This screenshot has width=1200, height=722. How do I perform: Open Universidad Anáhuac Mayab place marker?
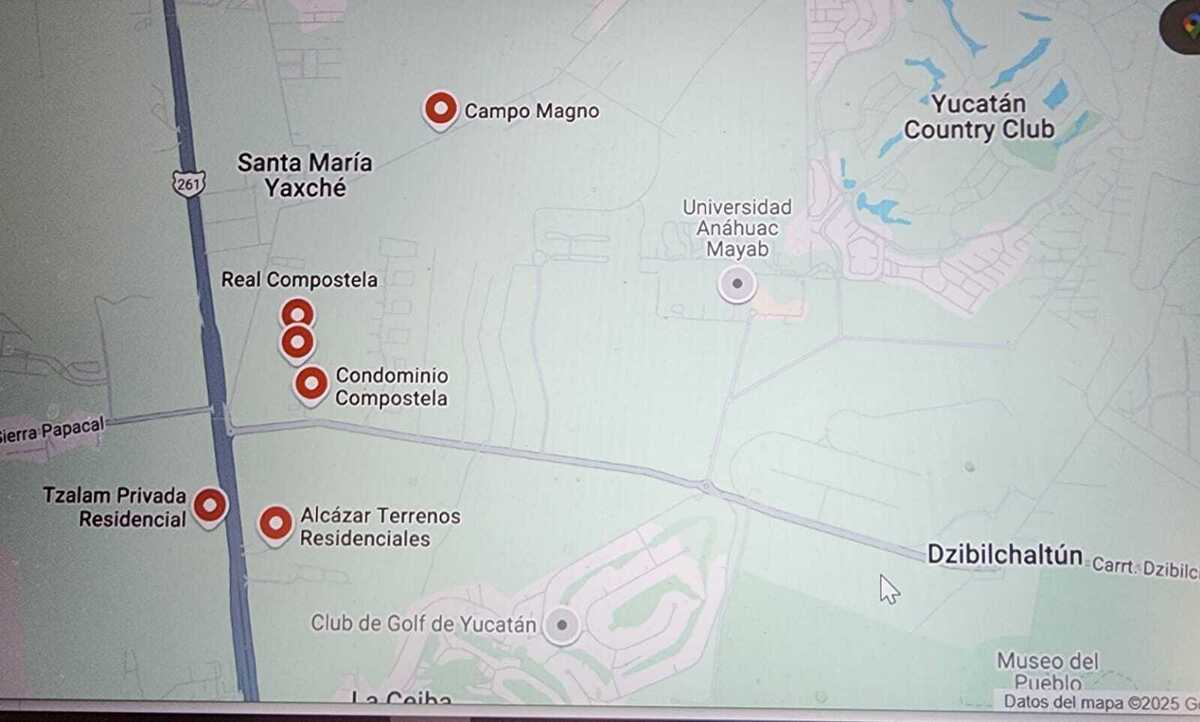coord(738,285)
